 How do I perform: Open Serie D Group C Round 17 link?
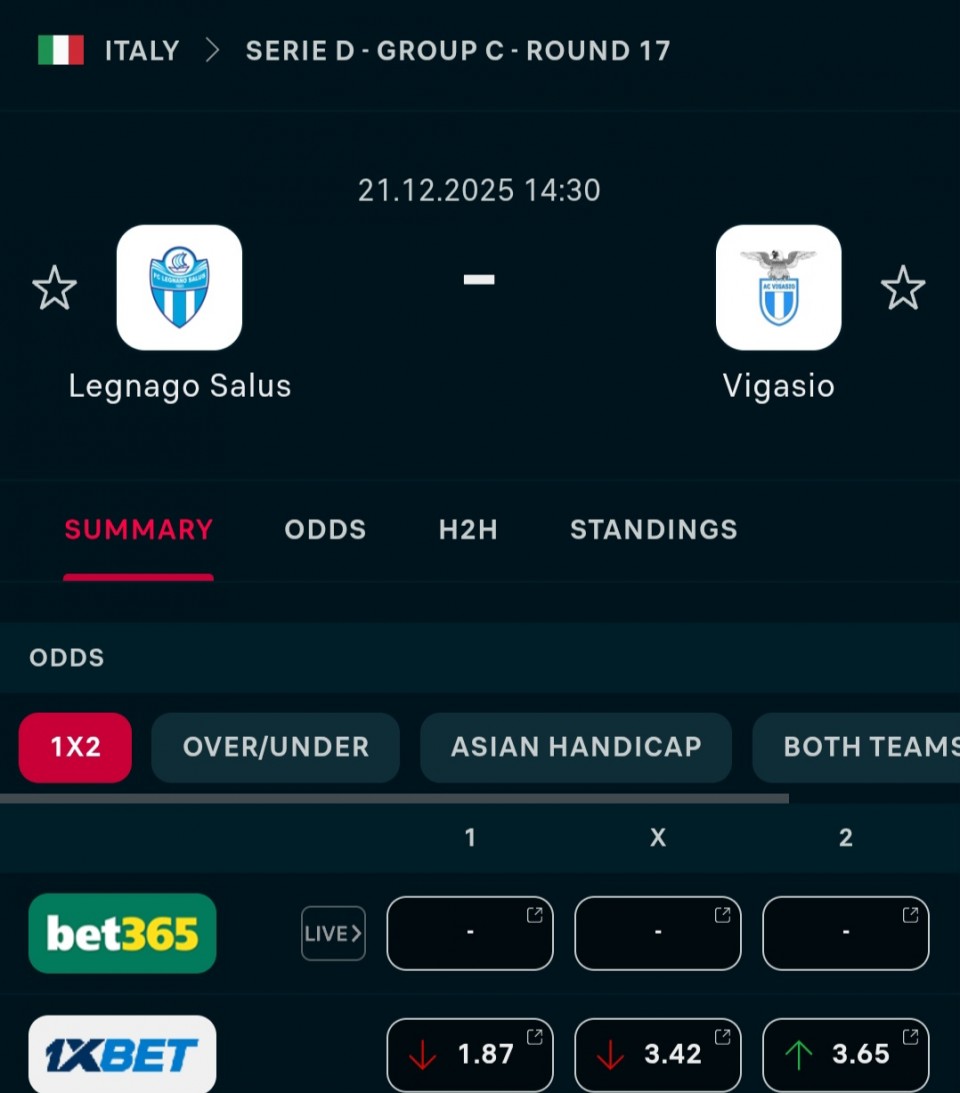click(x=458, y=51)
